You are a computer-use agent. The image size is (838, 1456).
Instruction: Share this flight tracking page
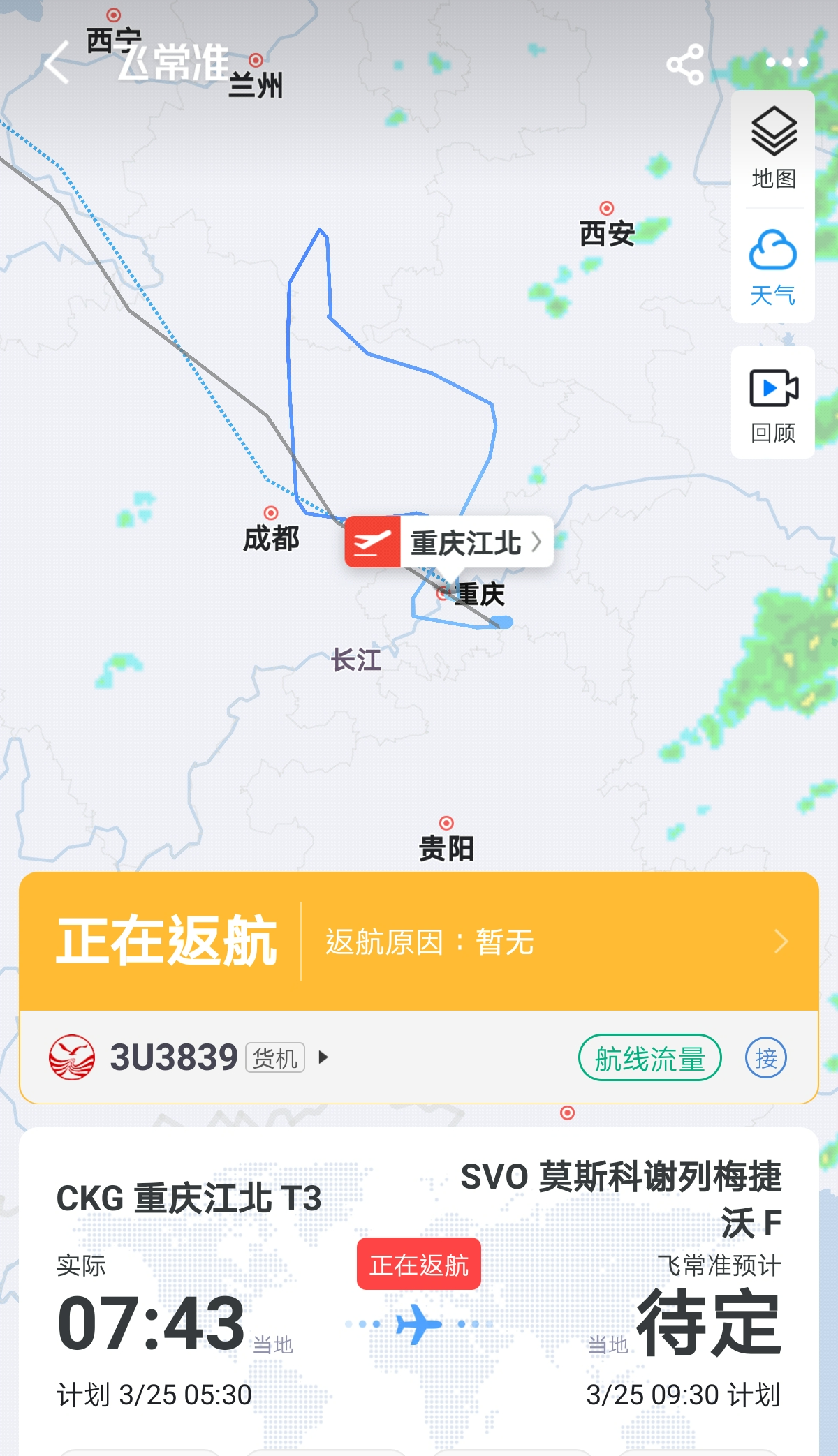point(685,64)
